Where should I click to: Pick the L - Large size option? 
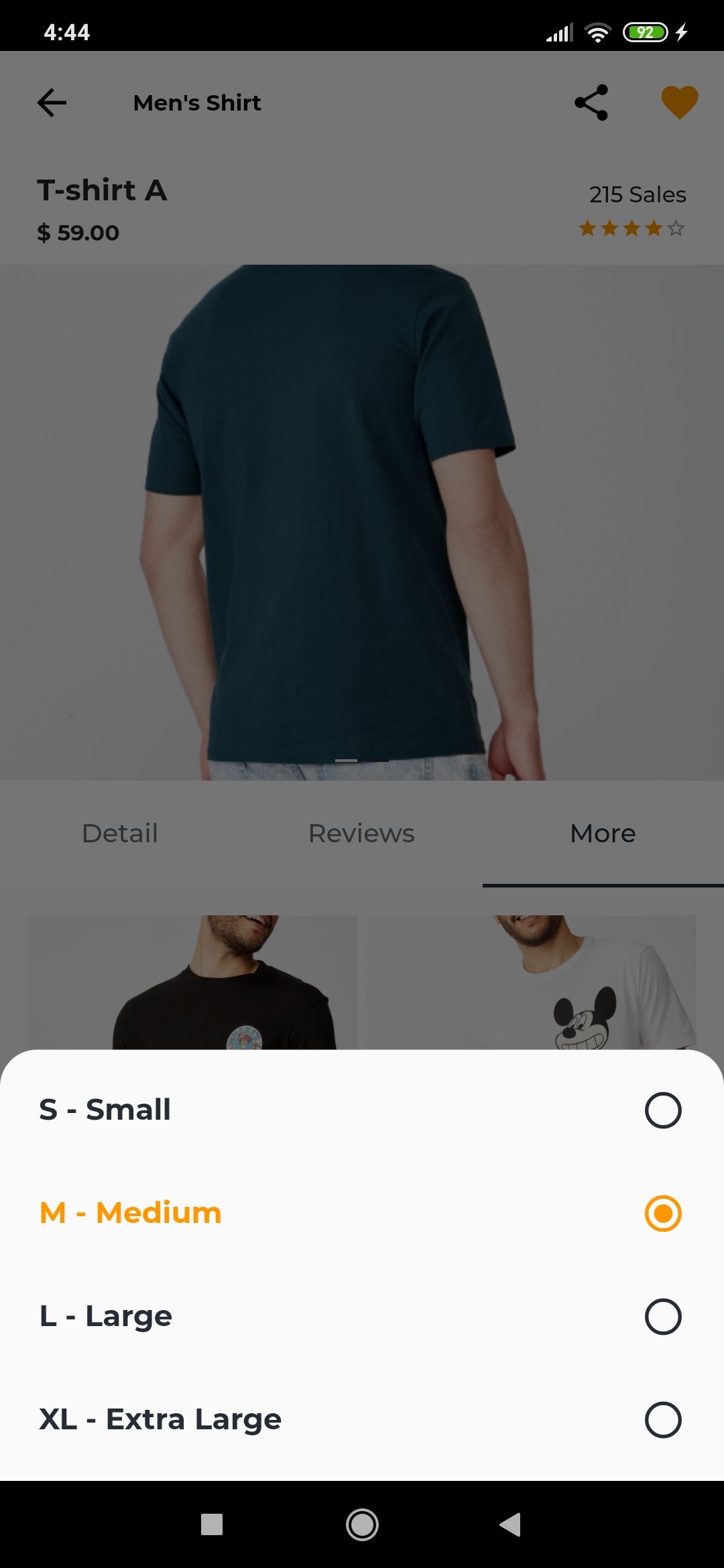(361, 1316)
